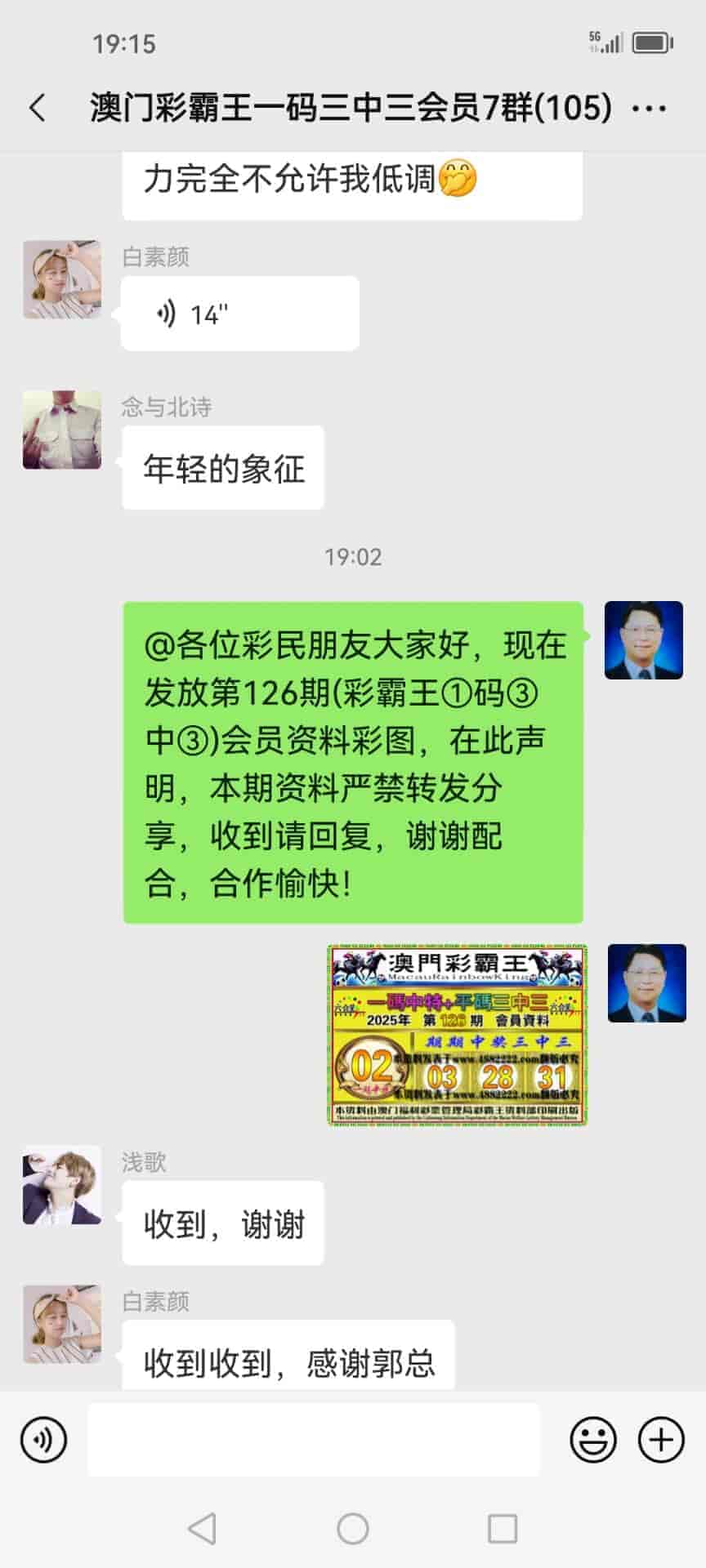Open the plus attachments panel
This screenshot has height=1568, width=706.
point(660,1440)
